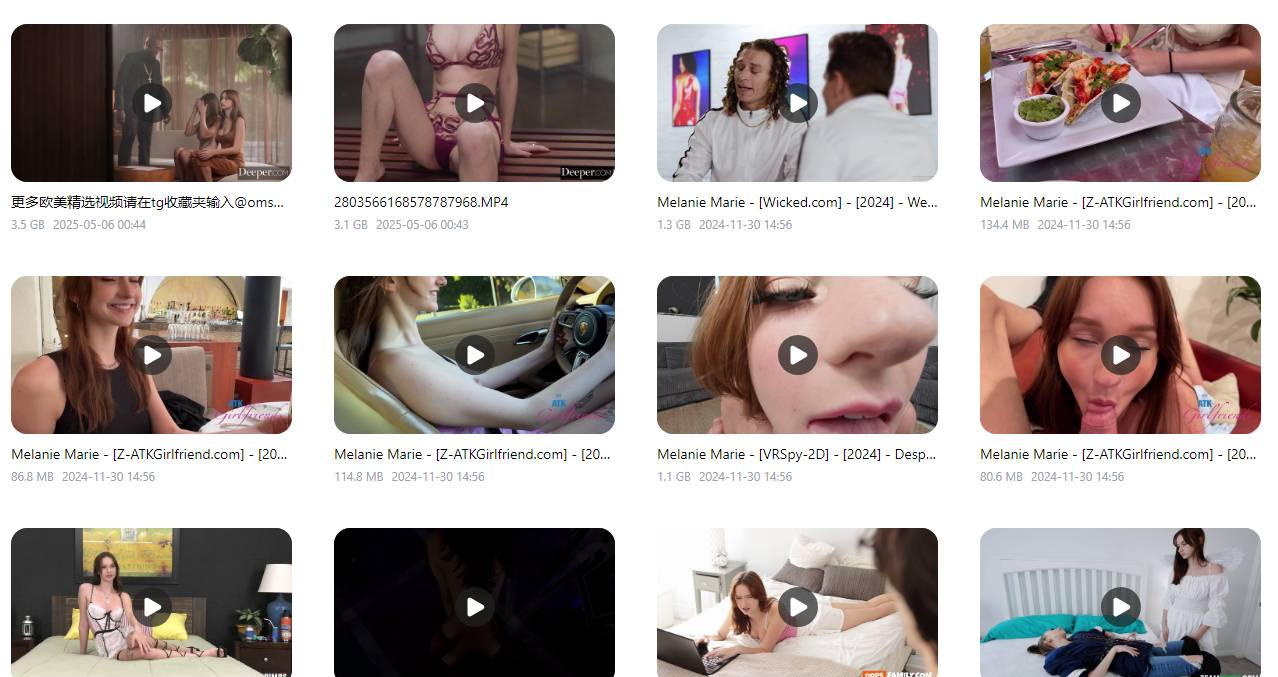This screenshot has width=1278, height=677.
Task: Open the video with the all-dark thumbnail
Action: [474, 607]
